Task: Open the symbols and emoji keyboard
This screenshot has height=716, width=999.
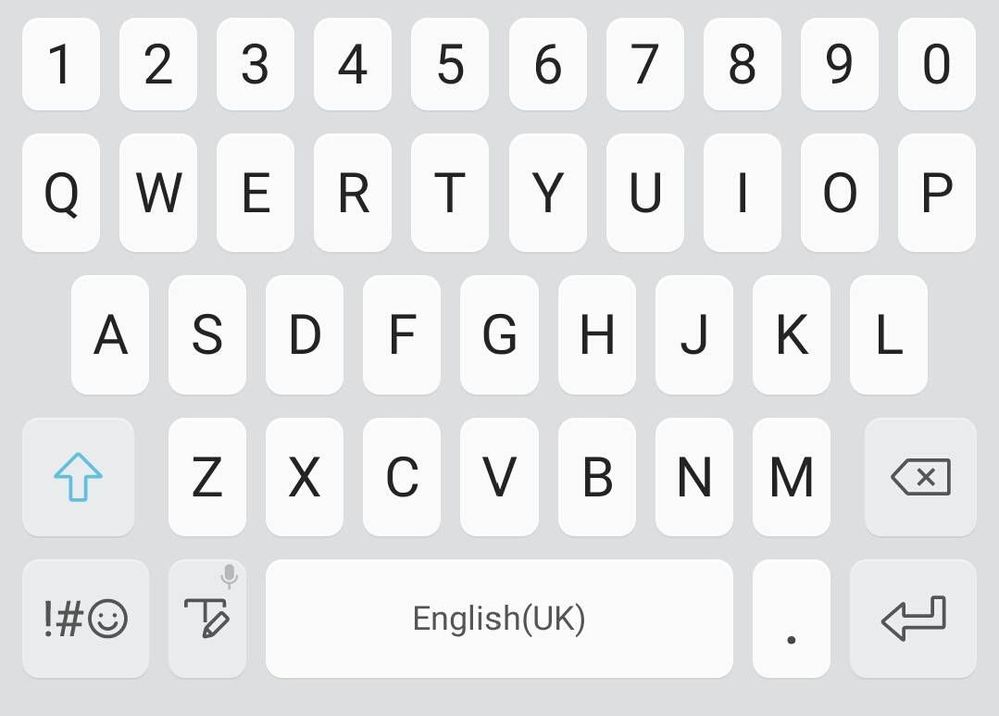Action: pos(85,619)
